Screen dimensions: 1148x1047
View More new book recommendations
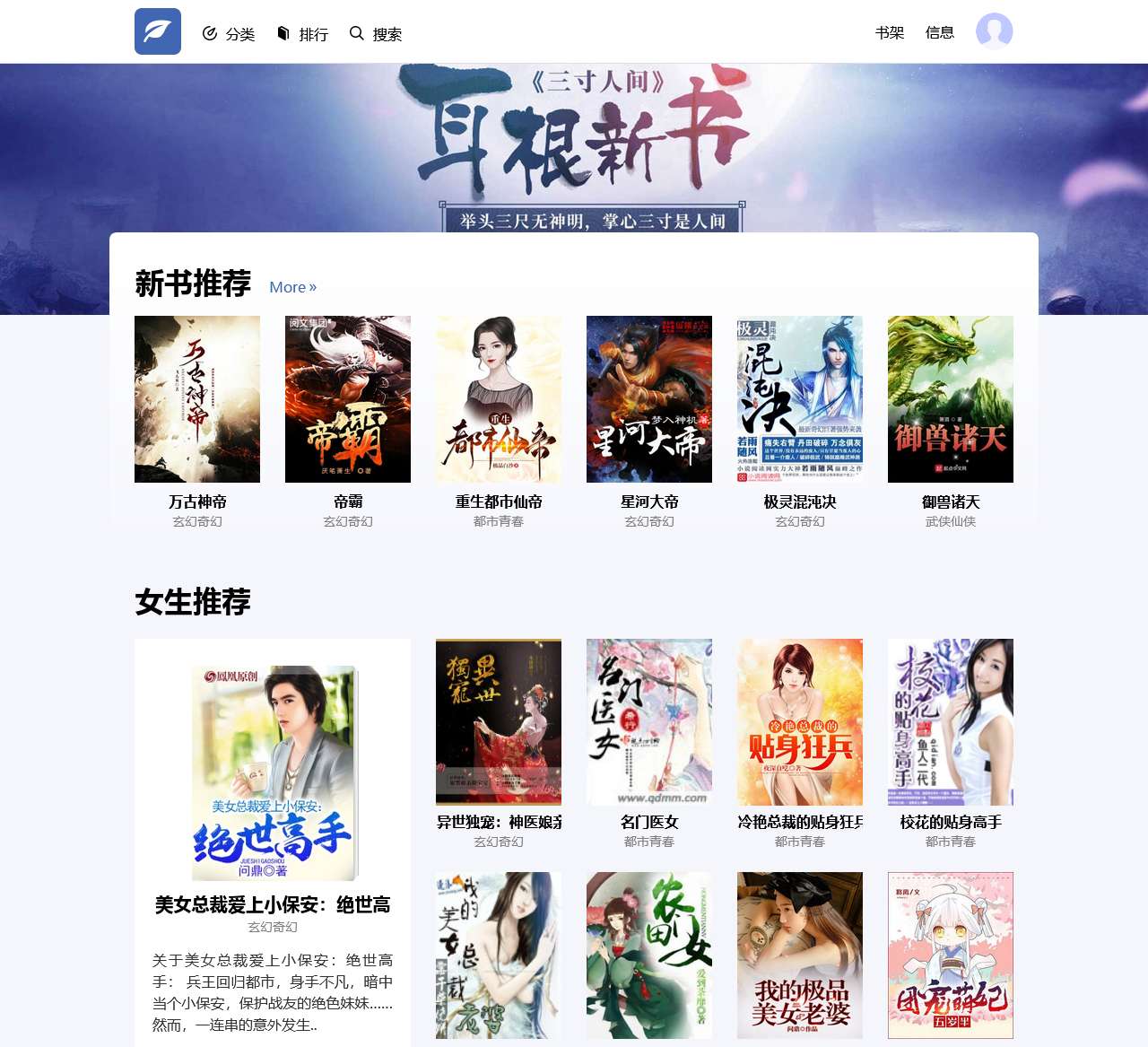point(292,287)
